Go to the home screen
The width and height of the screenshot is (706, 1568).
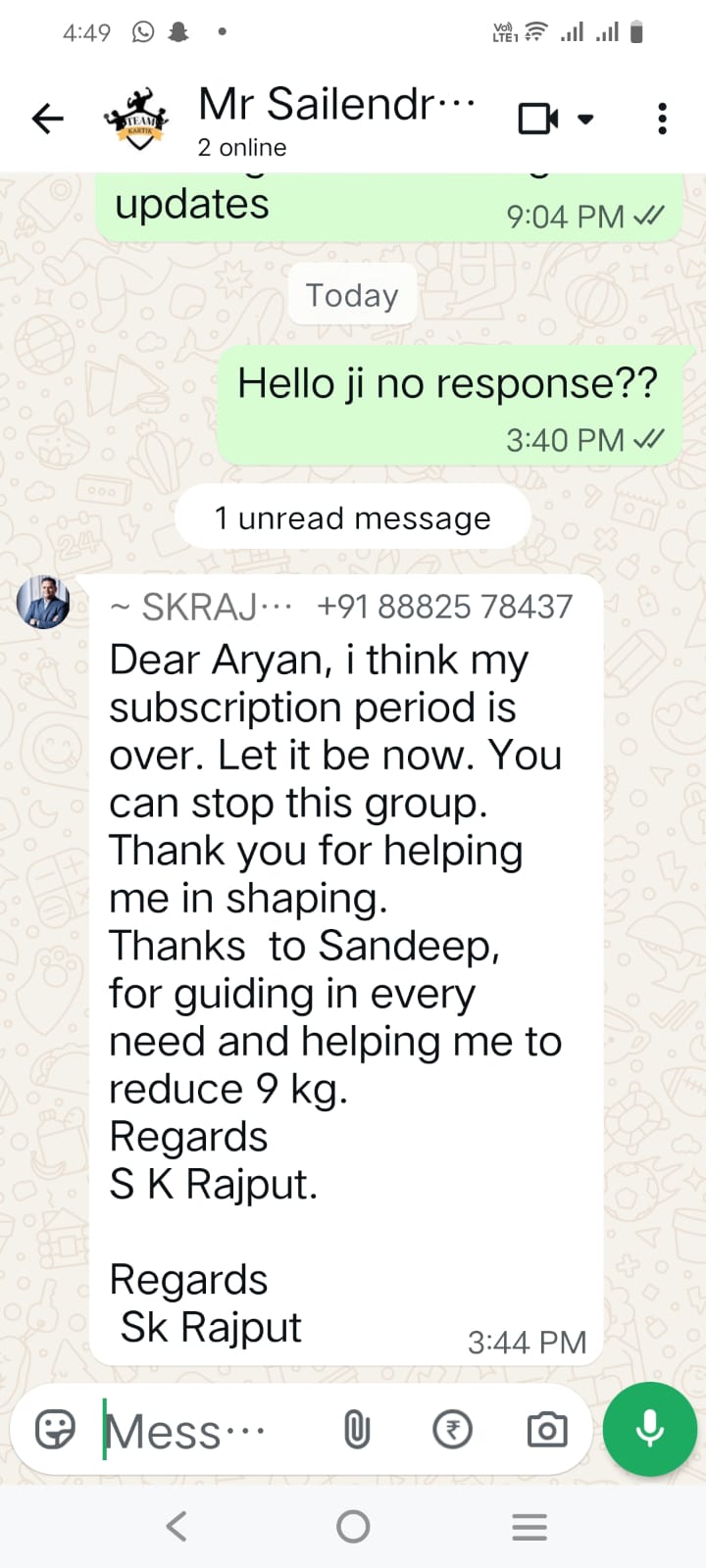coord(353,1526)
